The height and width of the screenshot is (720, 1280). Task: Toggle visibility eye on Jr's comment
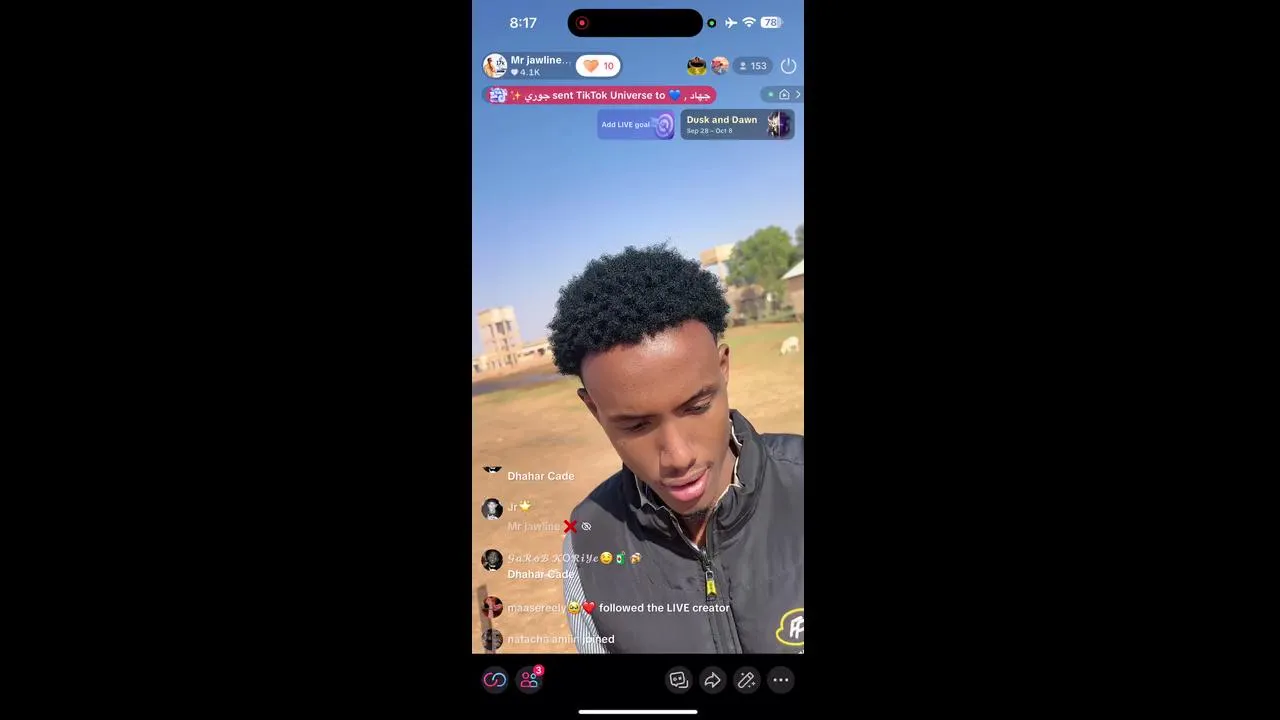[x=587, y=527]
